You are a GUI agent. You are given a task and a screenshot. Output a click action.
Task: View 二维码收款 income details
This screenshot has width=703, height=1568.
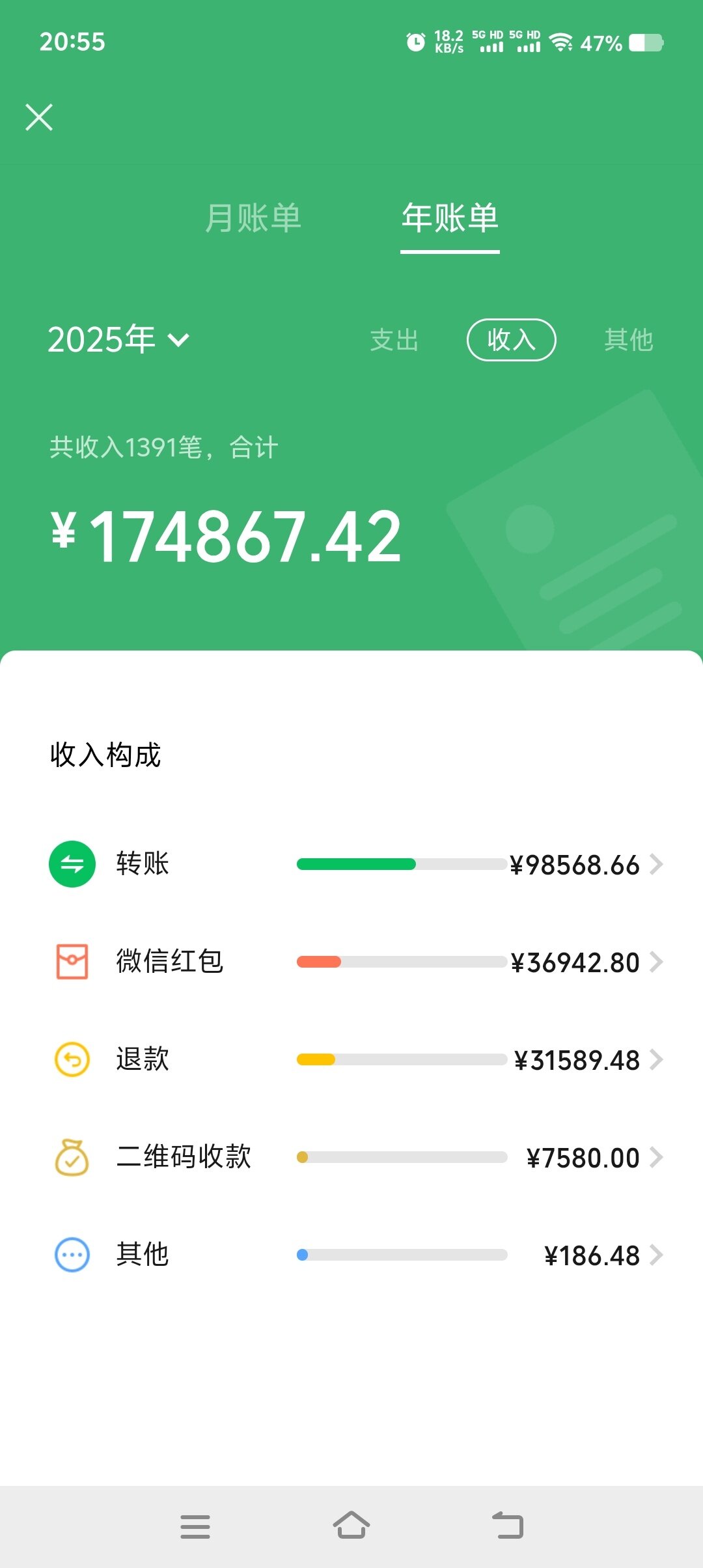[x=355, y=1157]
